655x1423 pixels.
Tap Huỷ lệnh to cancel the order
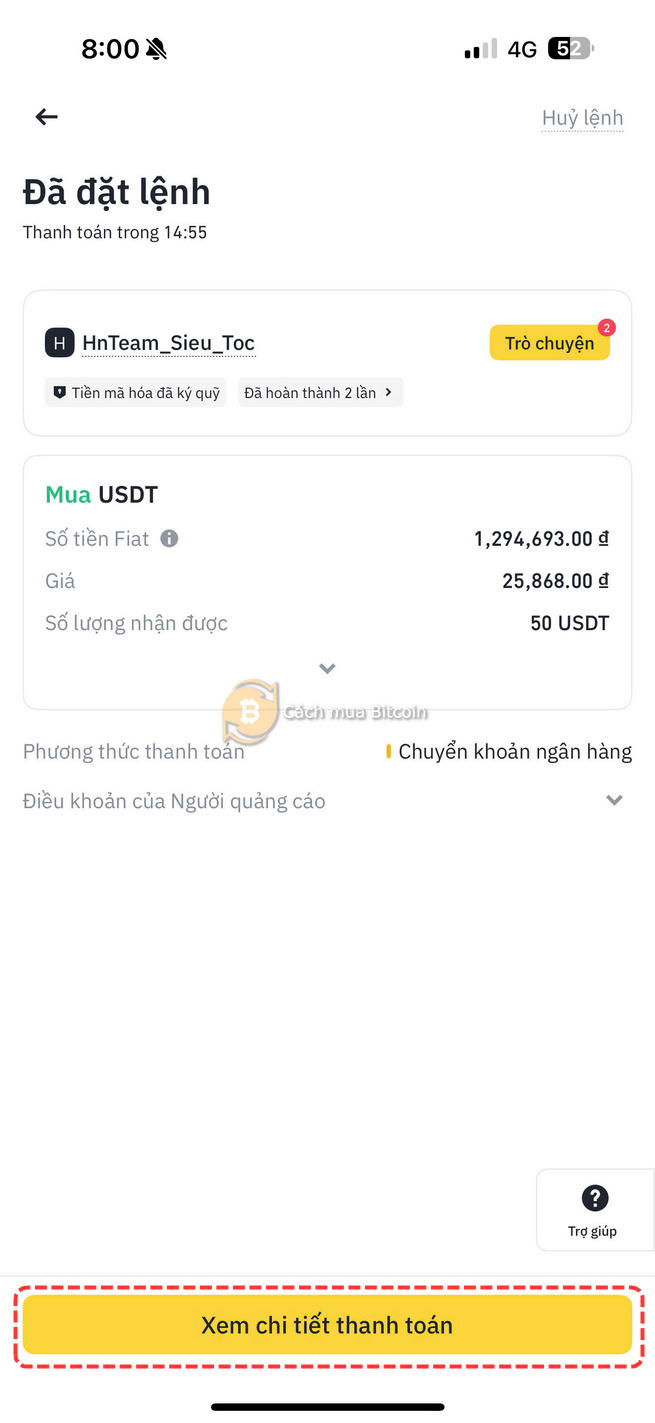pyautogui.click(x=582, y=118)
